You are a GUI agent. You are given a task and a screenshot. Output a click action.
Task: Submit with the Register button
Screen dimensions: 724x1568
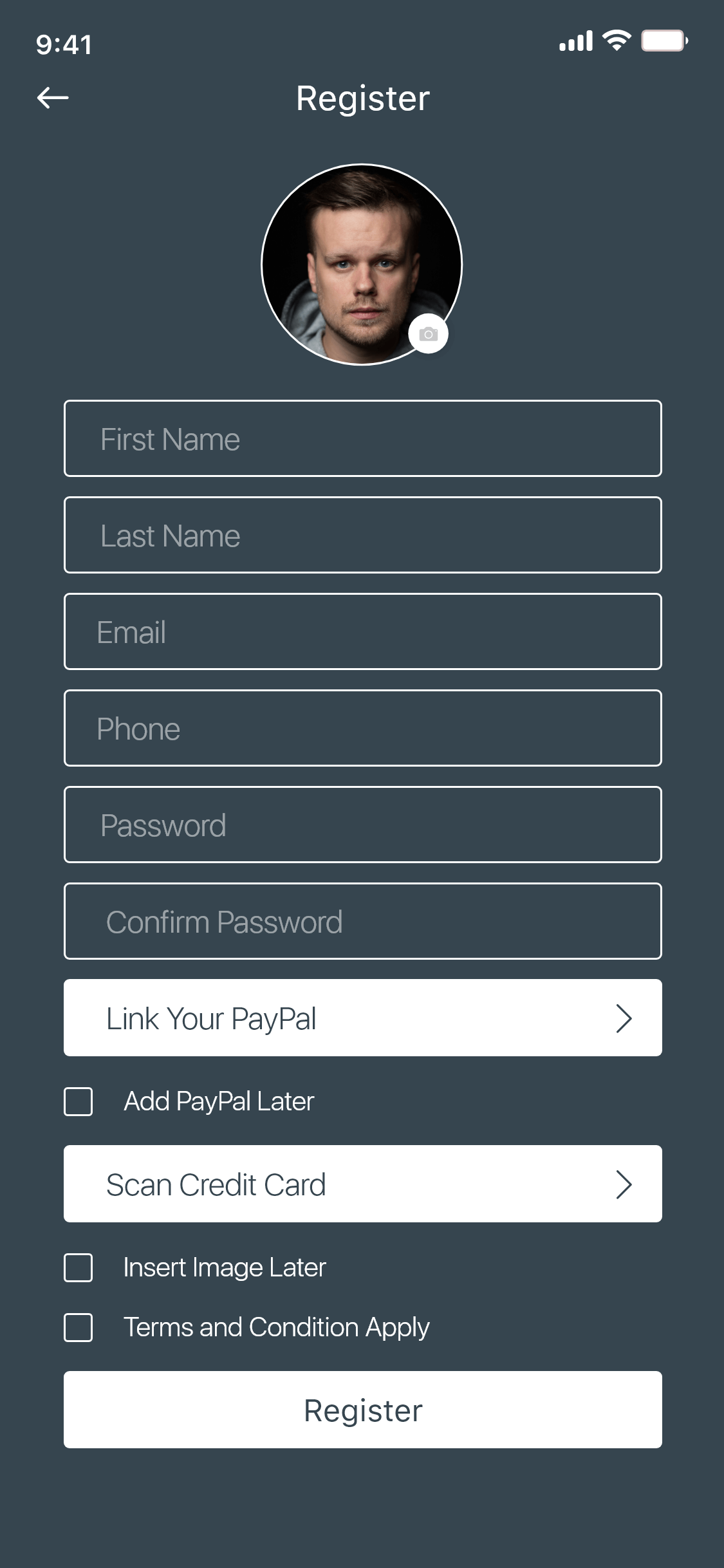[x=363, y=1410]
